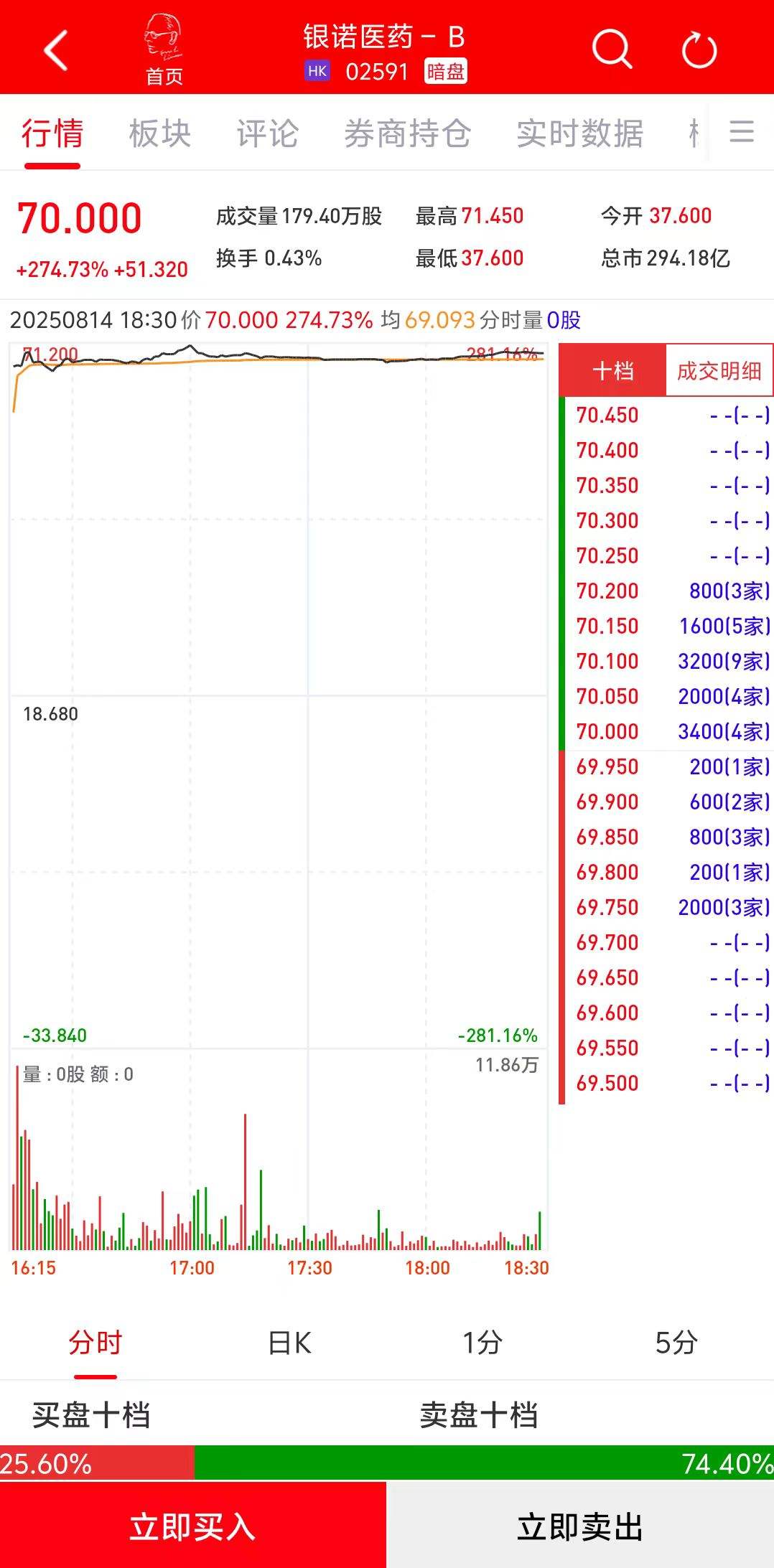Go back using the top-left arrow

point(56,50)
